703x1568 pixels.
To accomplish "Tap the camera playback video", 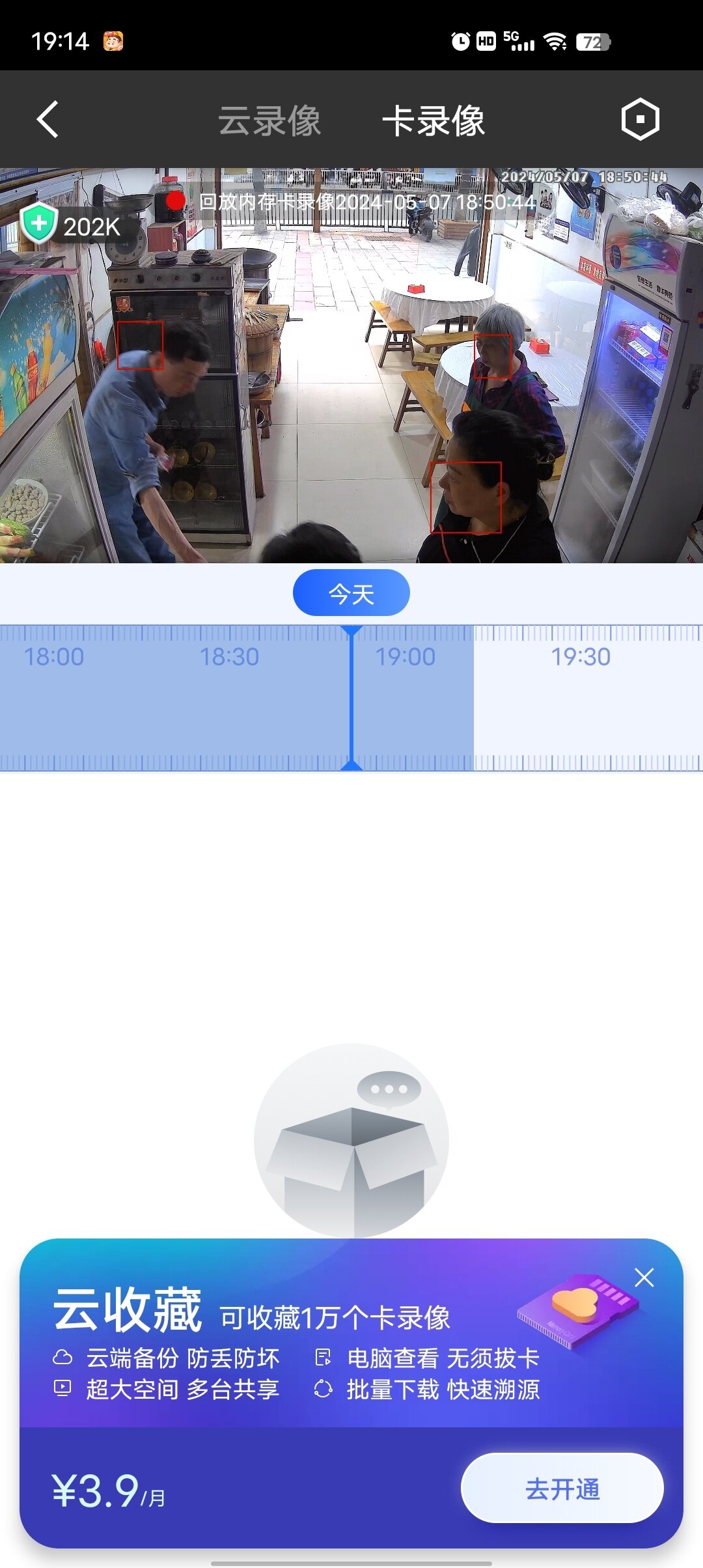I will point(351,391).
